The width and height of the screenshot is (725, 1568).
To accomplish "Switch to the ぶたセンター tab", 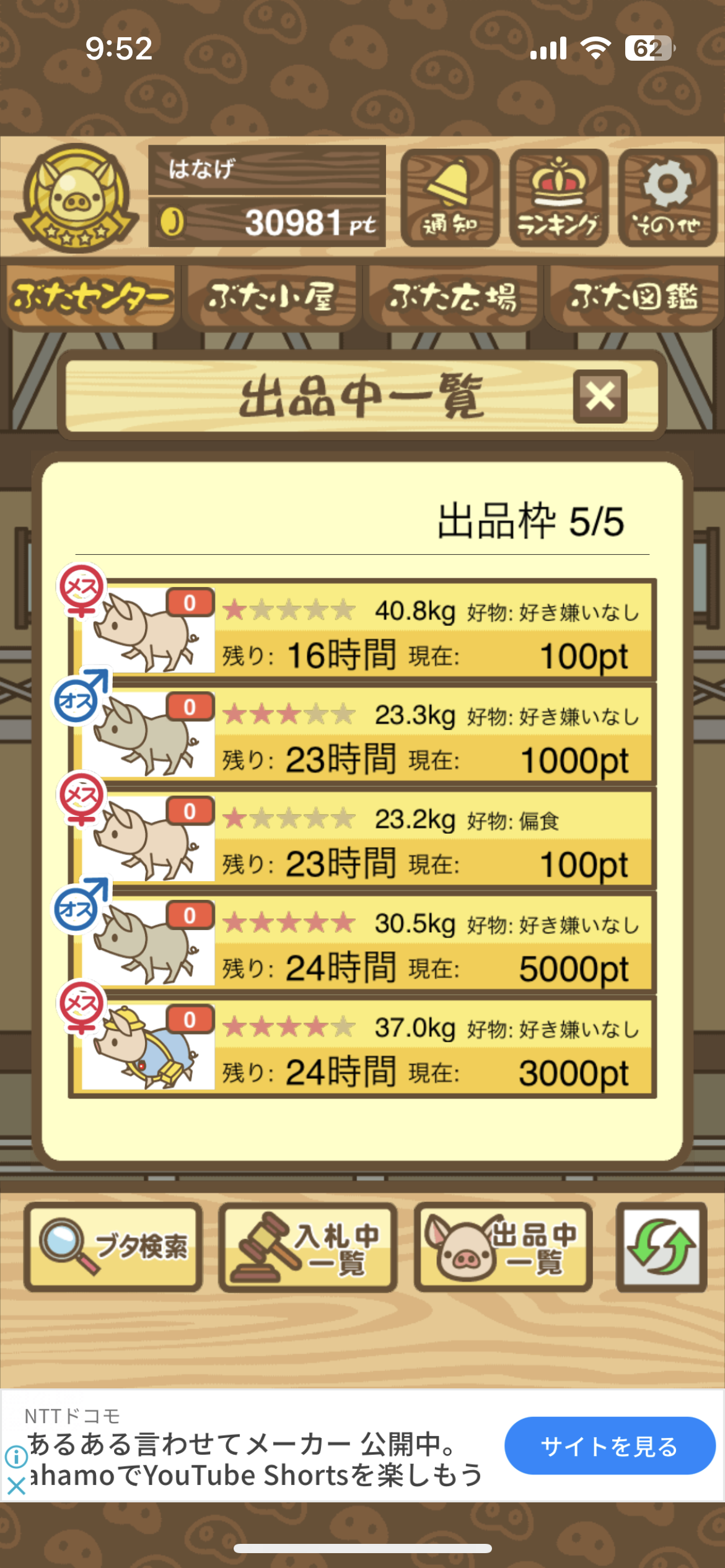I will (90, 297).
